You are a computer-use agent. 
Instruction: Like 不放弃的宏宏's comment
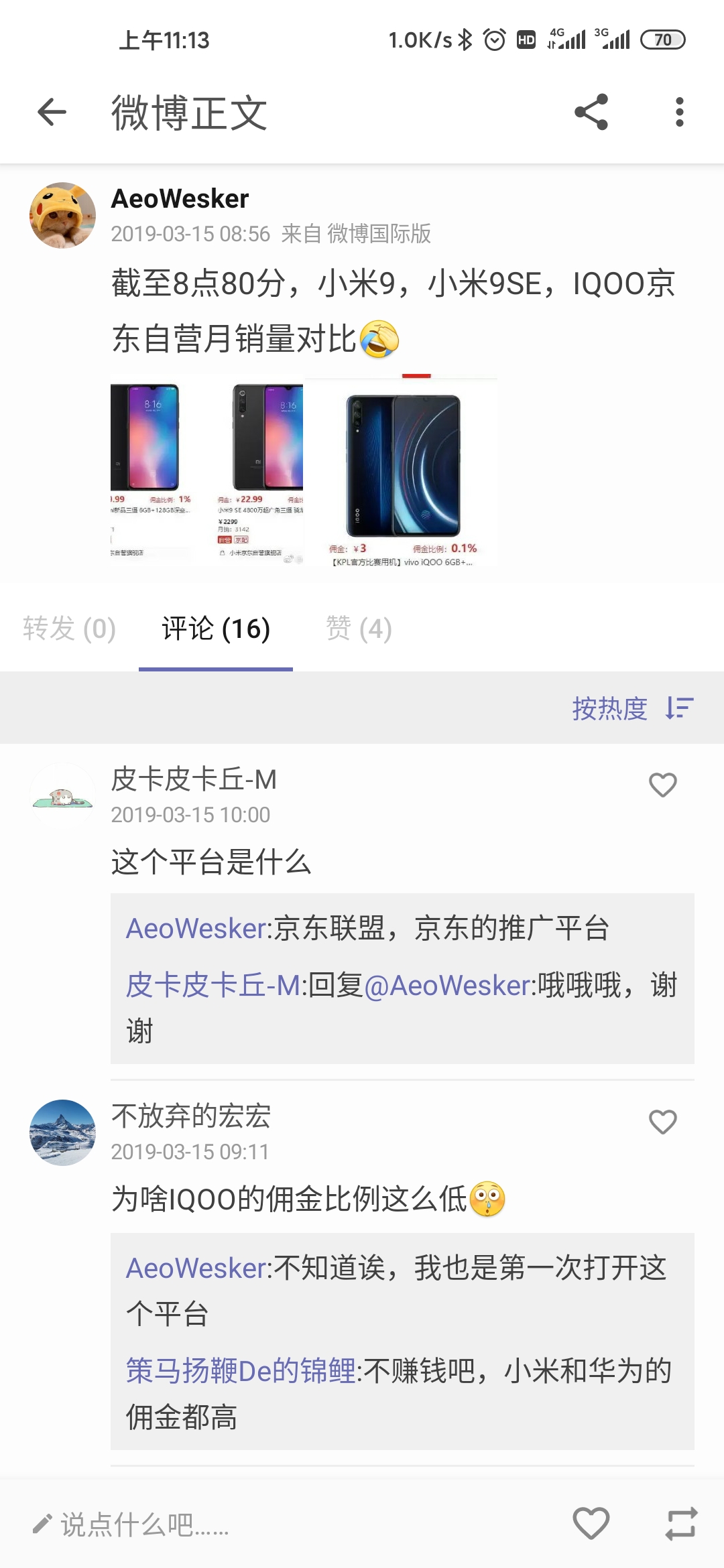tap(663, 1122)
